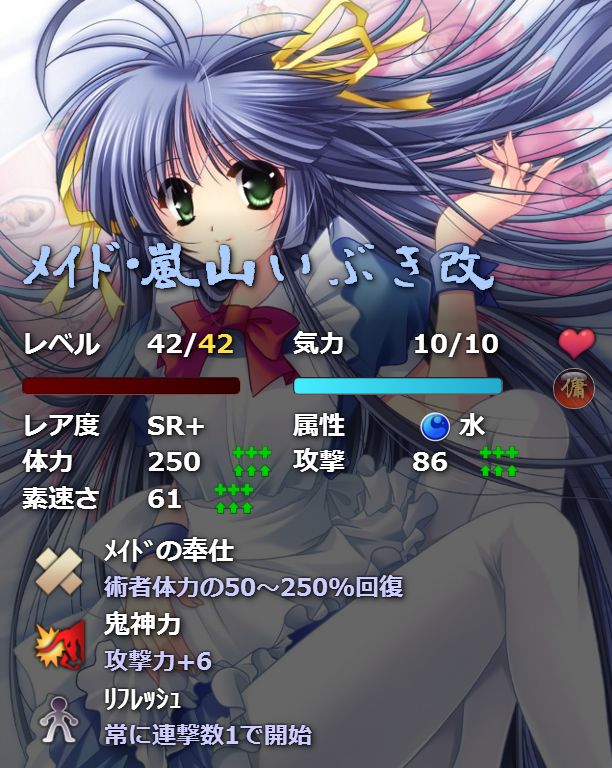
Task: Tap the red heart favorite icon
Action: pos(576,343)
